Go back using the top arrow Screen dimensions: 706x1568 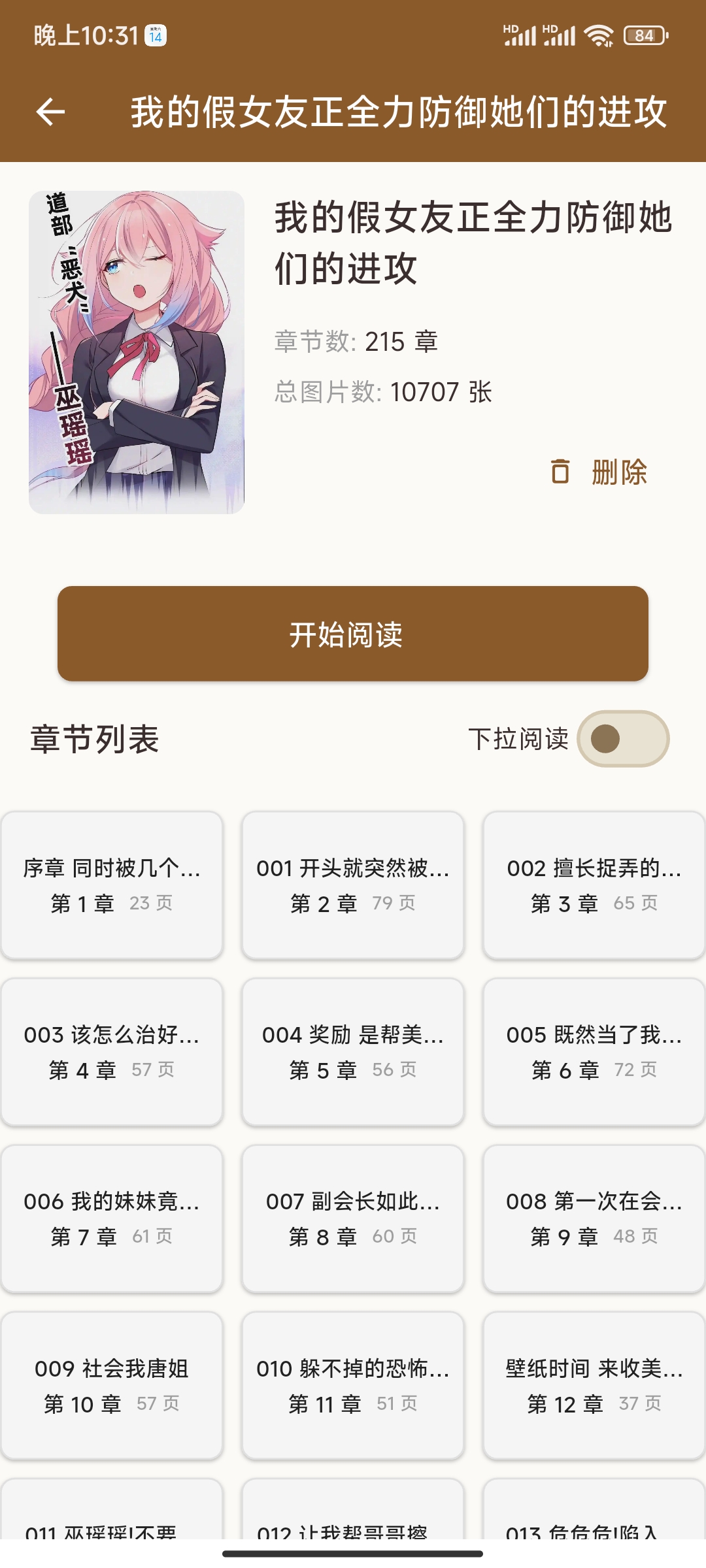pyautogui.click(x=50, y=112)
